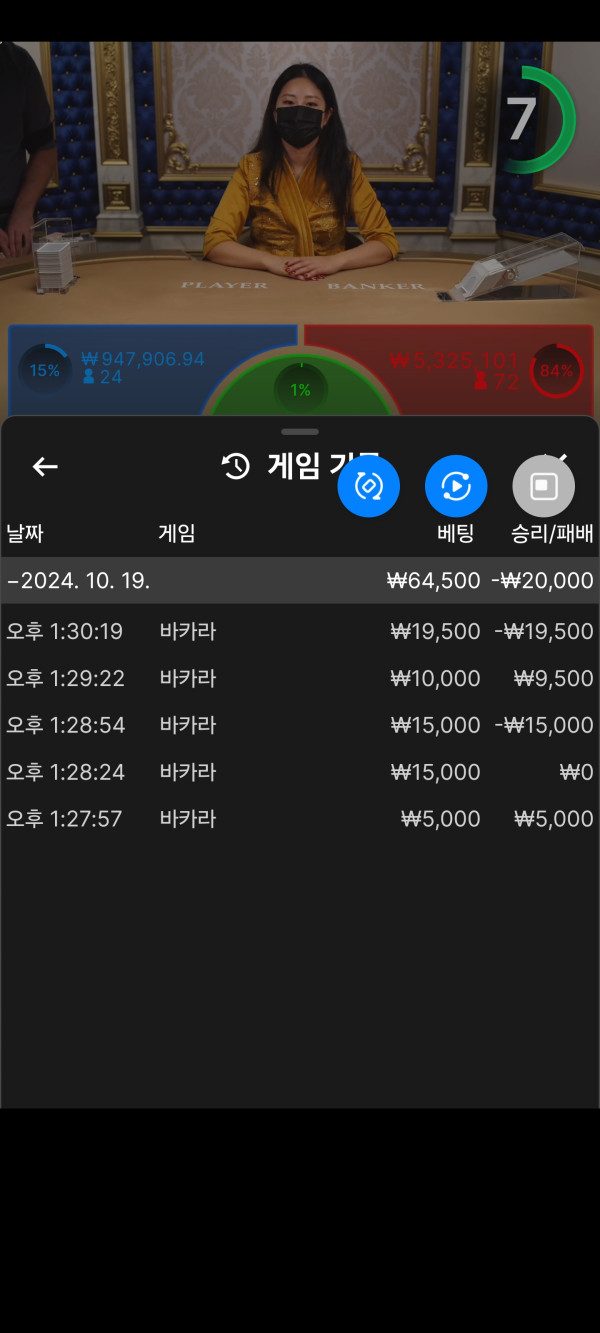
Task: Go back from the game history panel
Action: pos(45,466)
